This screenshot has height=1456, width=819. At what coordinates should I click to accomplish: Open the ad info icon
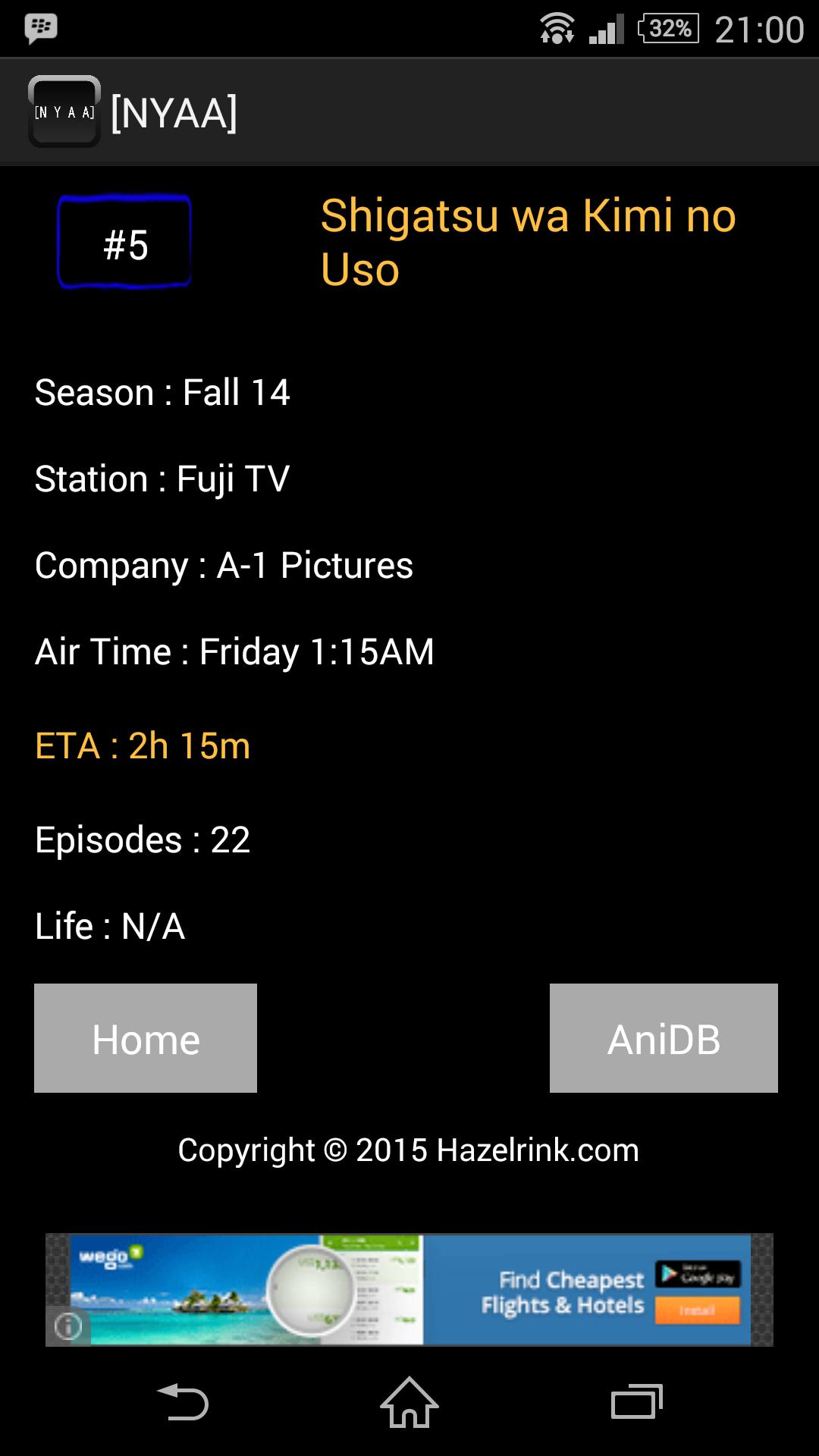[x=68, y=1326]
